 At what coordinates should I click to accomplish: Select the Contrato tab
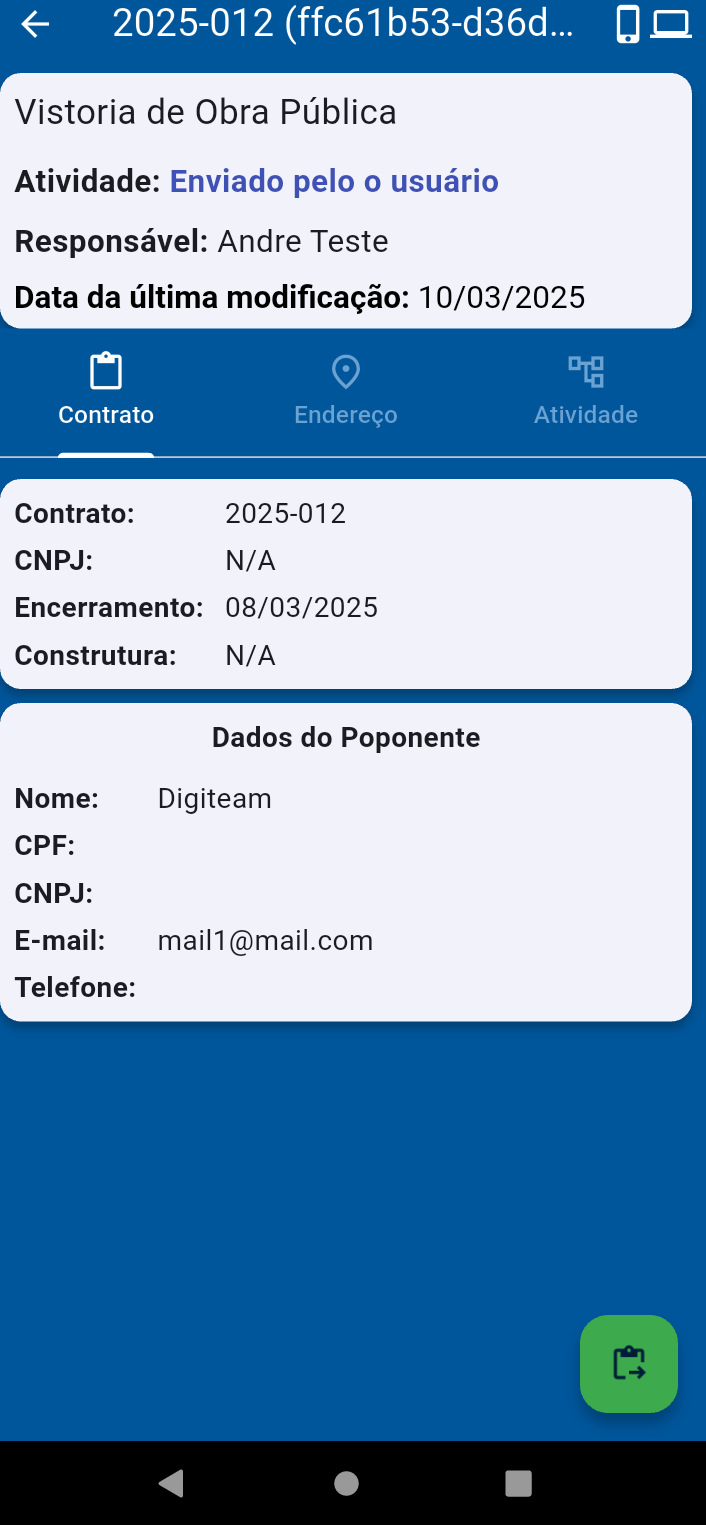(x=106, y=392)
